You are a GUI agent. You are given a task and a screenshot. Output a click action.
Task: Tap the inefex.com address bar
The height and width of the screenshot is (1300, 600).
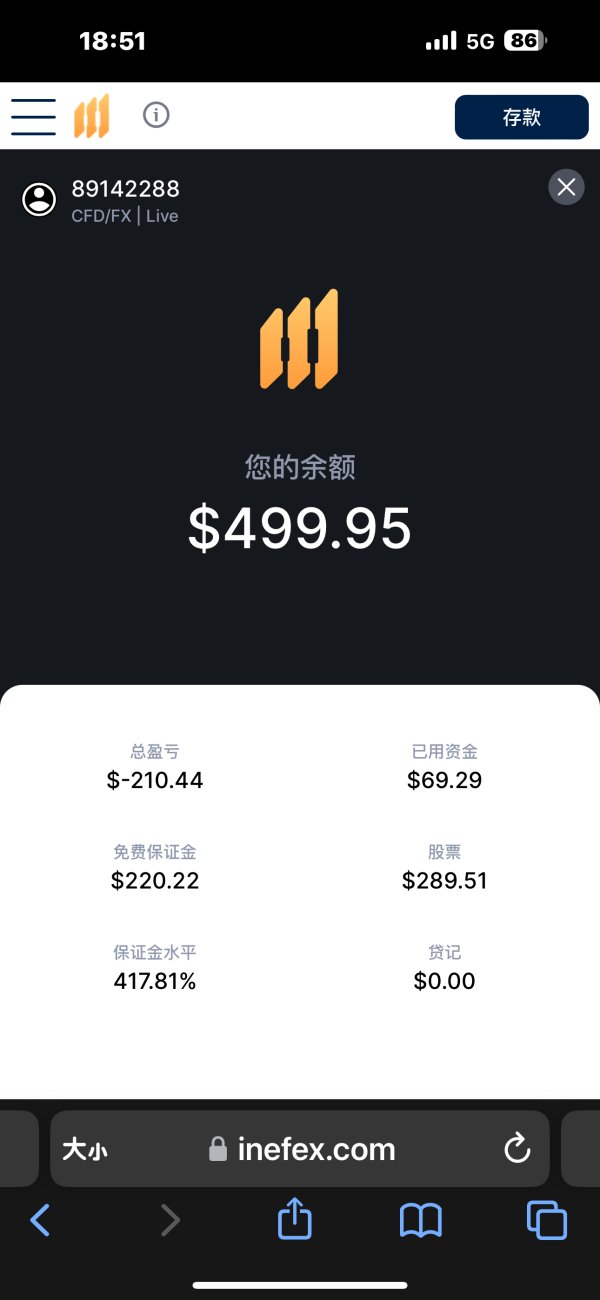300,1148
